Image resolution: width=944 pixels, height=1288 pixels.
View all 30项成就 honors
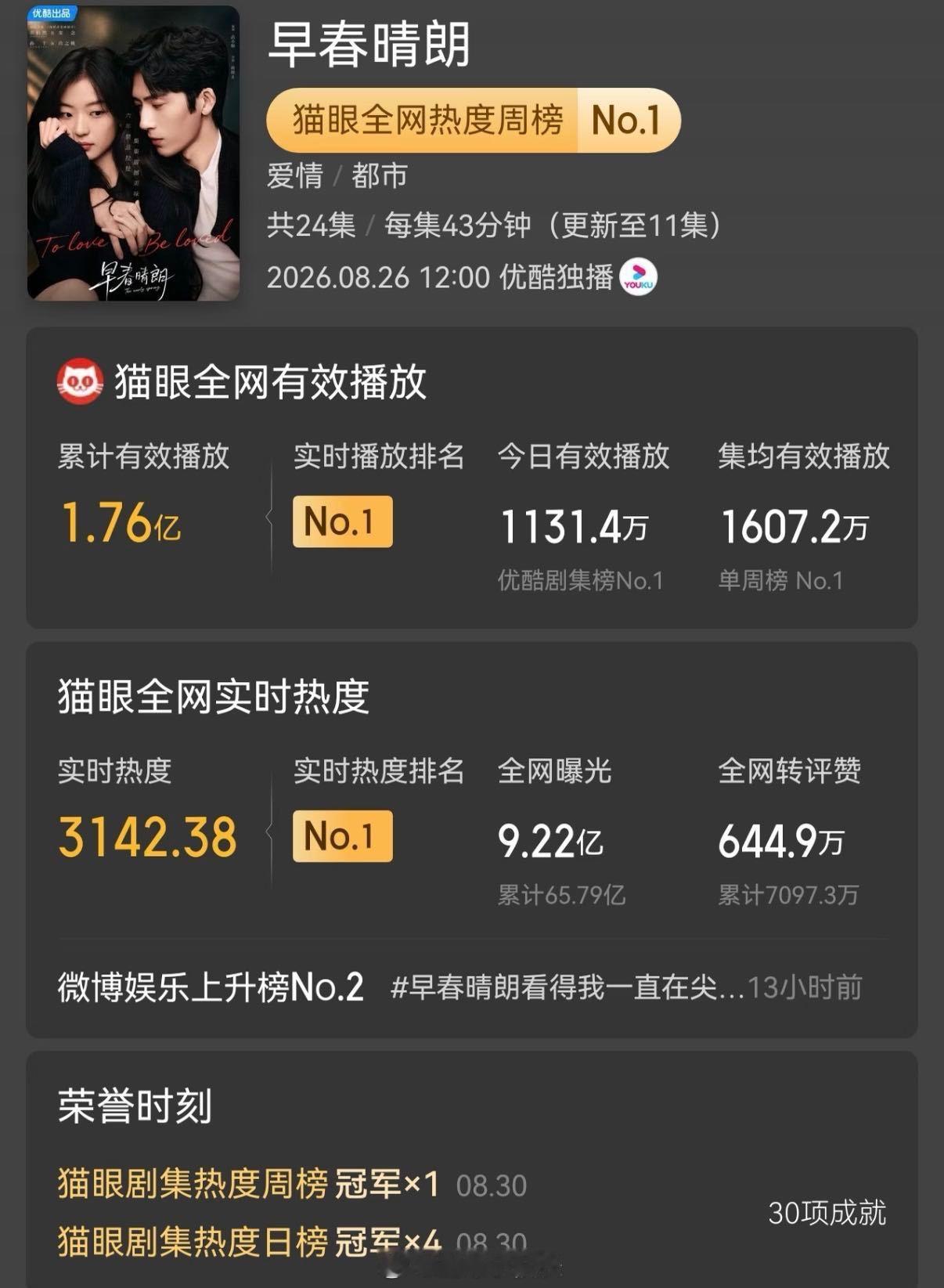827,1213
